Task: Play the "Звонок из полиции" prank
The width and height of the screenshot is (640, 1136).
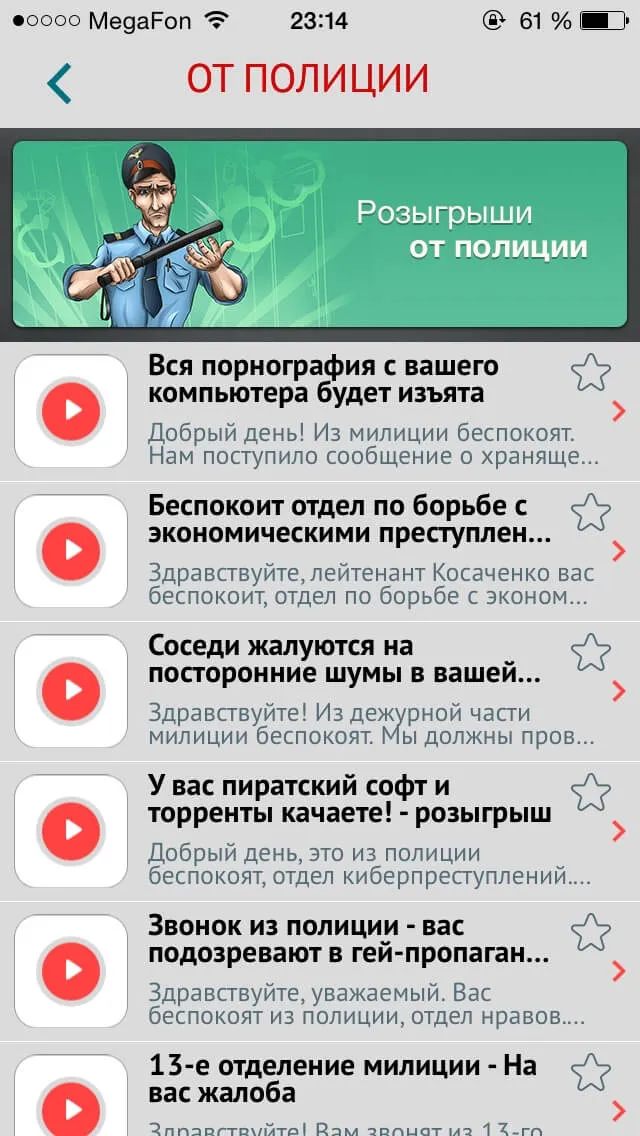Action: tap(71, 971)
